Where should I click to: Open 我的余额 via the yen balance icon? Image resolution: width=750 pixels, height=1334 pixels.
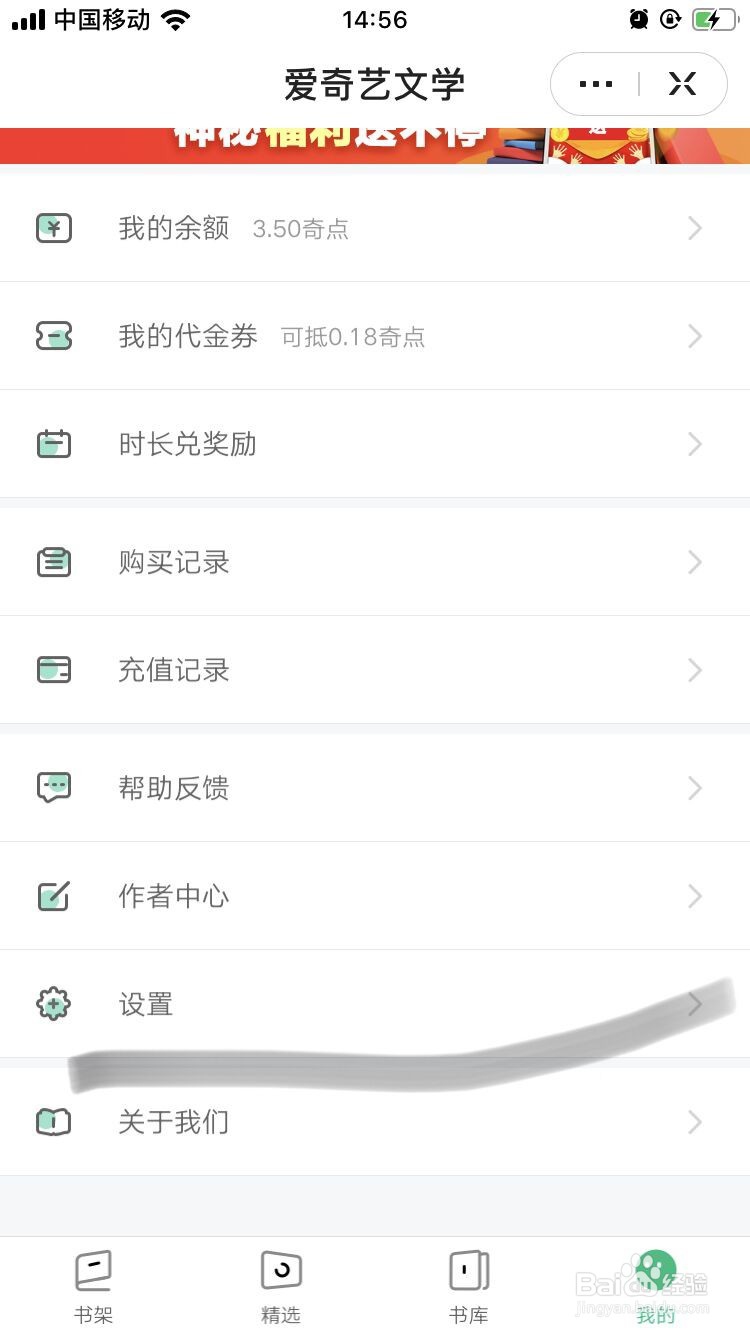pos(53,228)
